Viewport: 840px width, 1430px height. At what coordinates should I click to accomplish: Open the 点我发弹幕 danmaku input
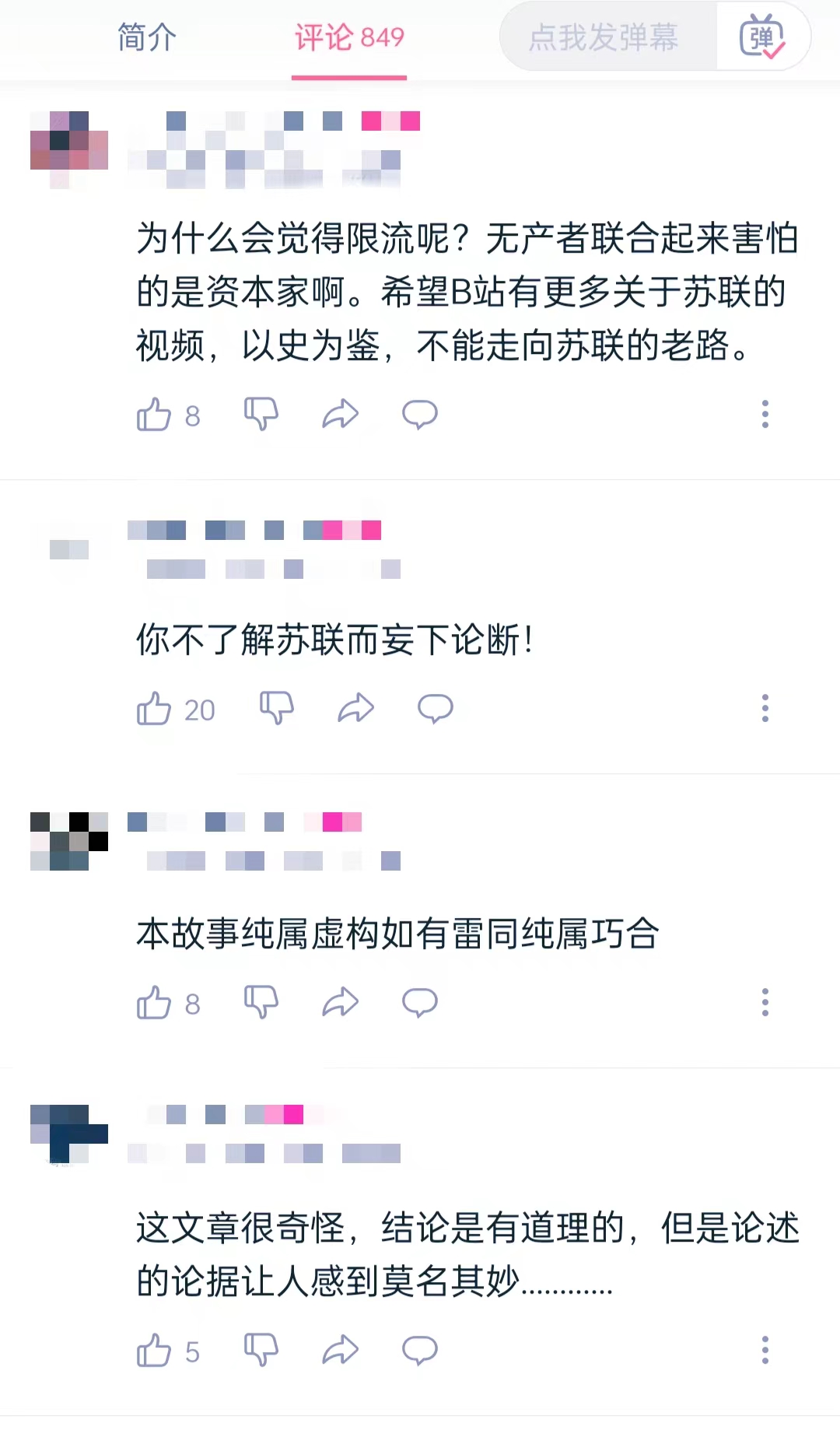[x=604, y=37]
